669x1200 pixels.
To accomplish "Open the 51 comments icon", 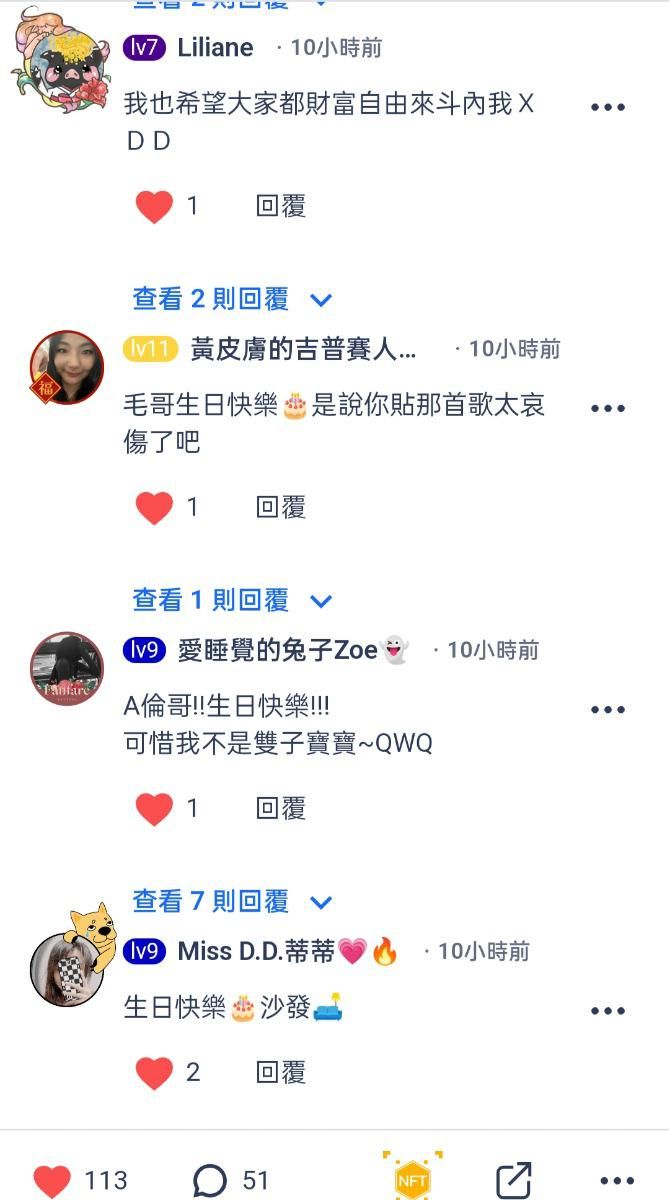I will click(x=210, y=1181).
